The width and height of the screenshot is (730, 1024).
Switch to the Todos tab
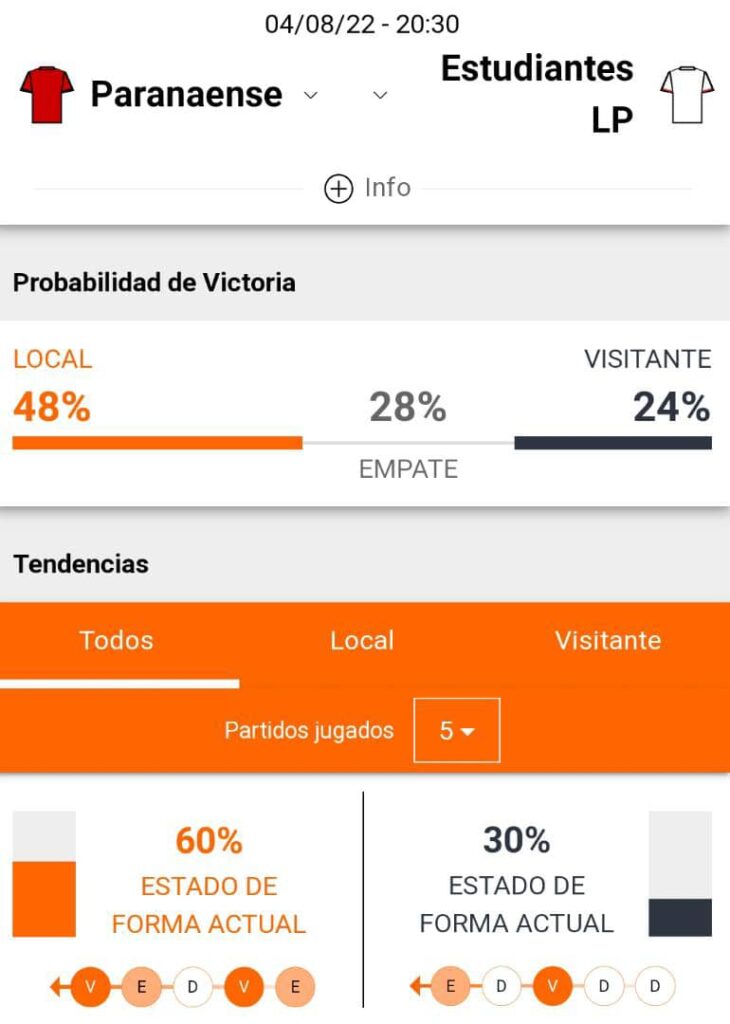click(x=117, y=641)
